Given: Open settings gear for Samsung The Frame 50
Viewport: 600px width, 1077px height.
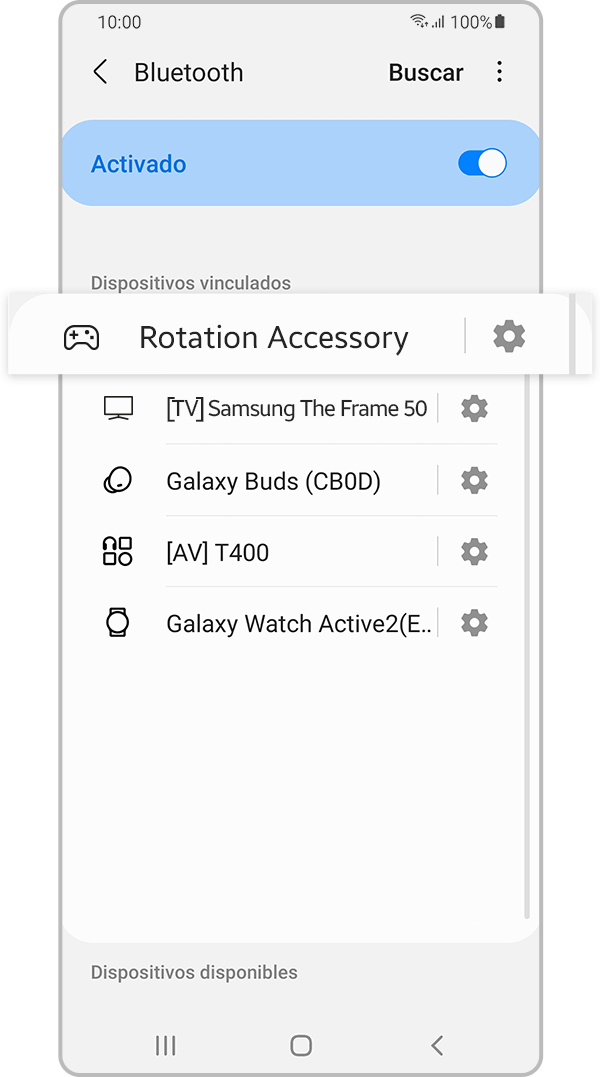Looking at the screenshot, I should pyautogui.click(x=474, y=408).
